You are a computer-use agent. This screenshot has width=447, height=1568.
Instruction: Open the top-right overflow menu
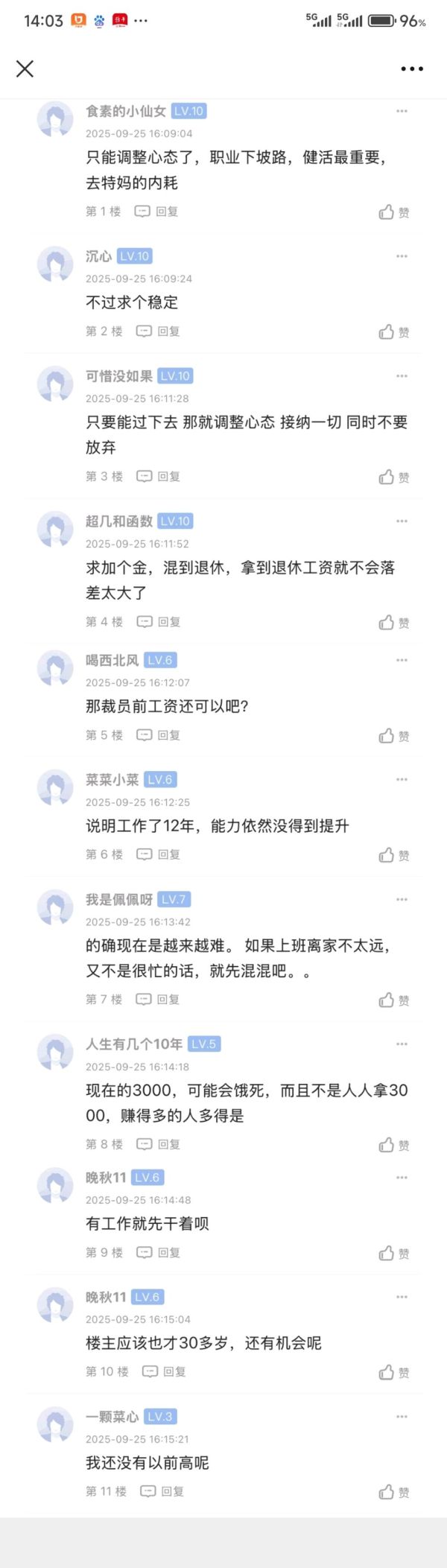click(412, 69)
